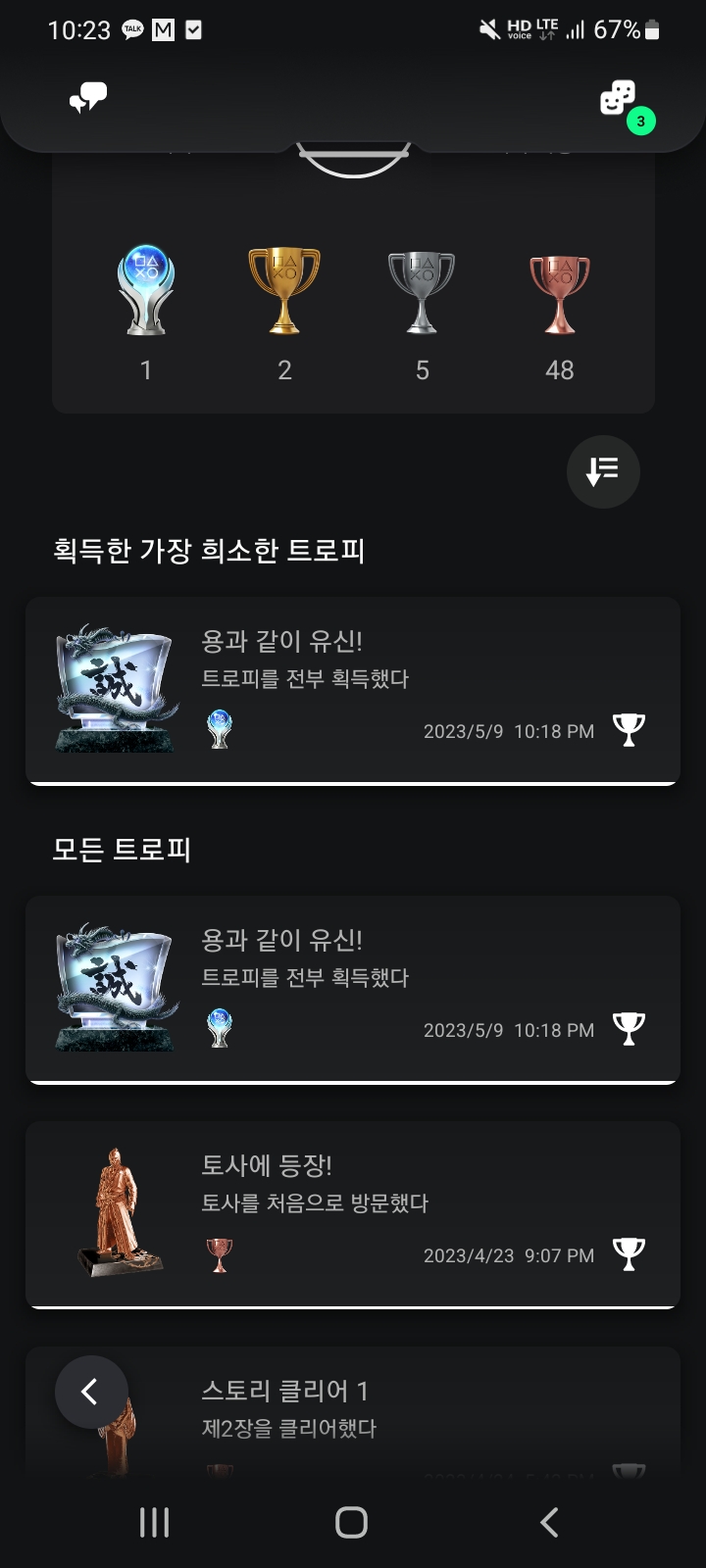Open the rarest earned trophy card
The width and height of the screenshot is (706, 1568).
[x=353, y=690]
